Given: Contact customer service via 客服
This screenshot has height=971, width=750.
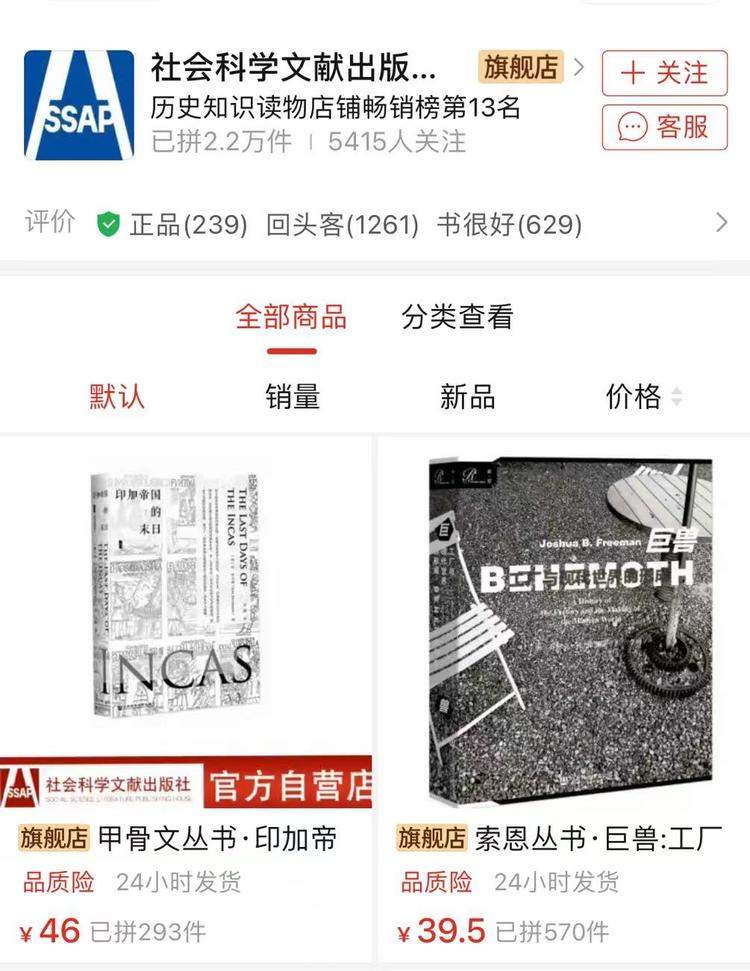Looking at the screenshot, I should coord(664,127).
